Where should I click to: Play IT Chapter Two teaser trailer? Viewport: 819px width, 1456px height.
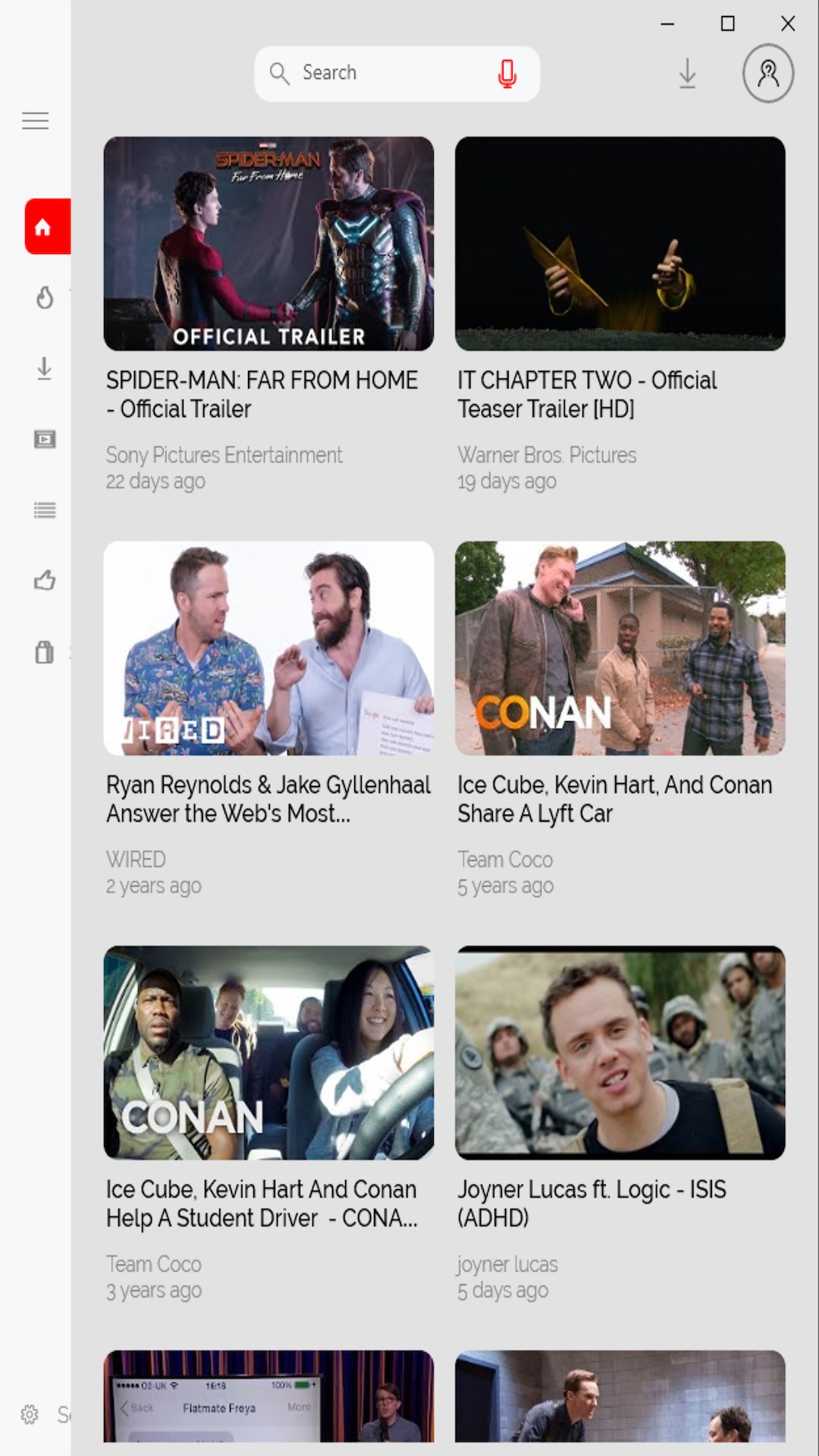click(x=620, y=243)
